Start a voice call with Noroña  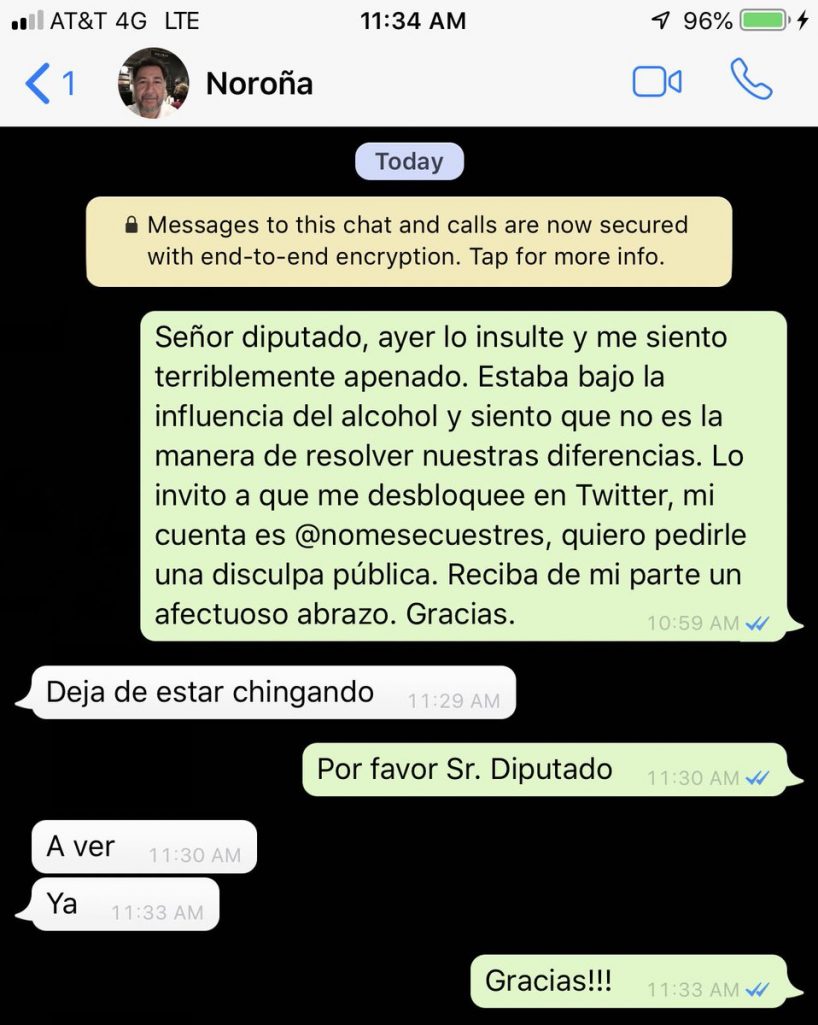point(750,80)
